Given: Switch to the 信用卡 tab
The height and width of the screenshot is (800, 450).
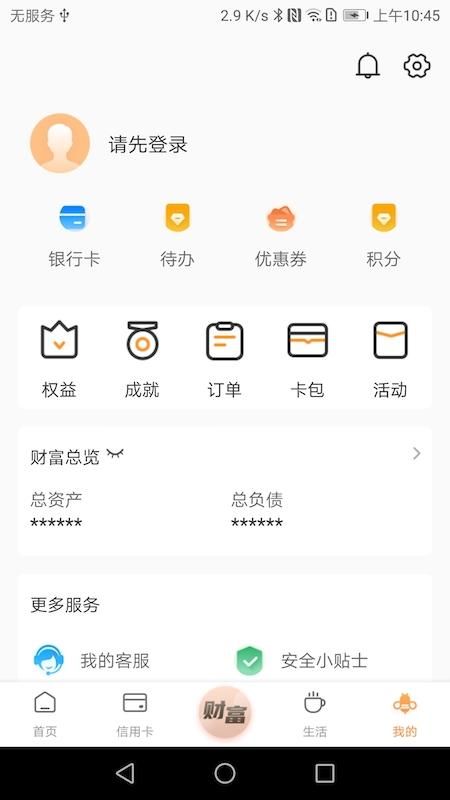Looking at the screenshot, I should tap(135, 715).
